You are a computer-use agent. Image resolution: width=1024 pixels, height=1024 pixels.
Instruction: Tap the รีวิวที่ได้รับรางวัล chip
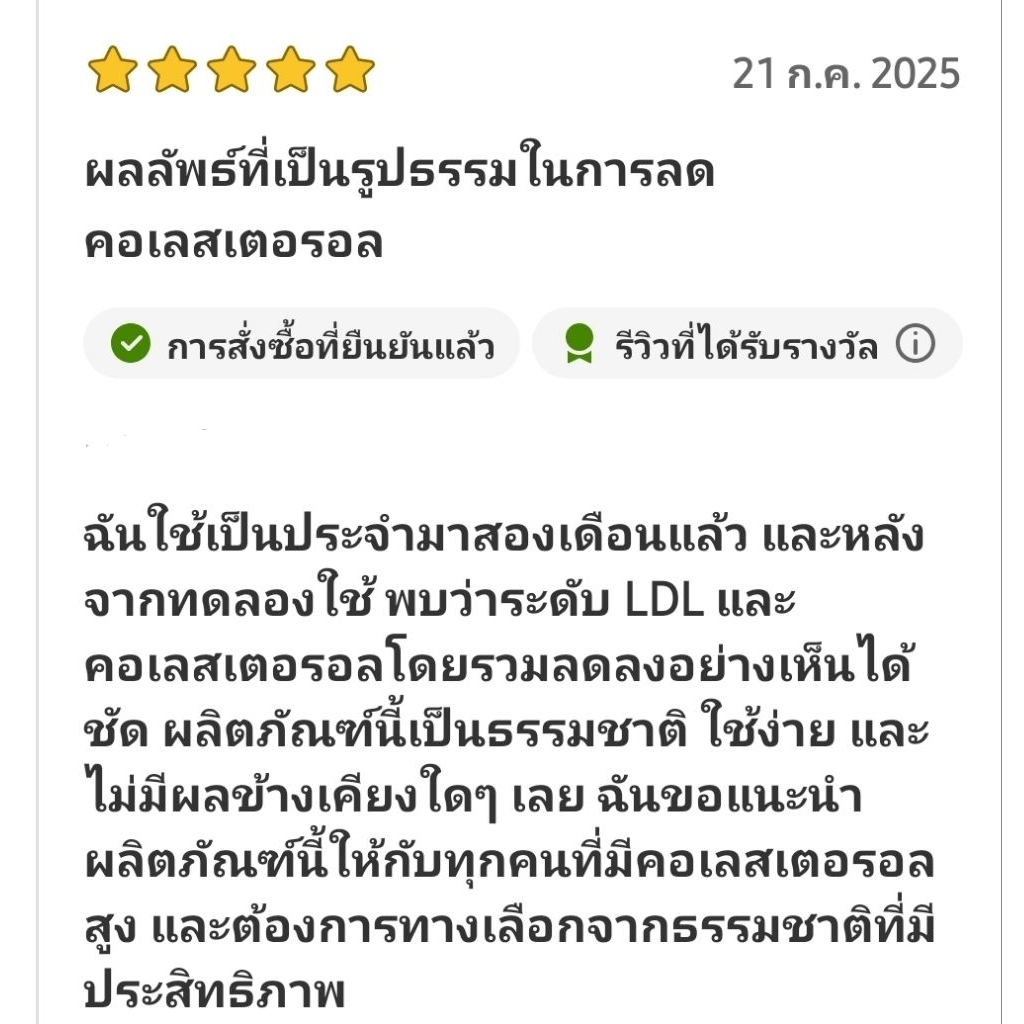pos(747,344)
